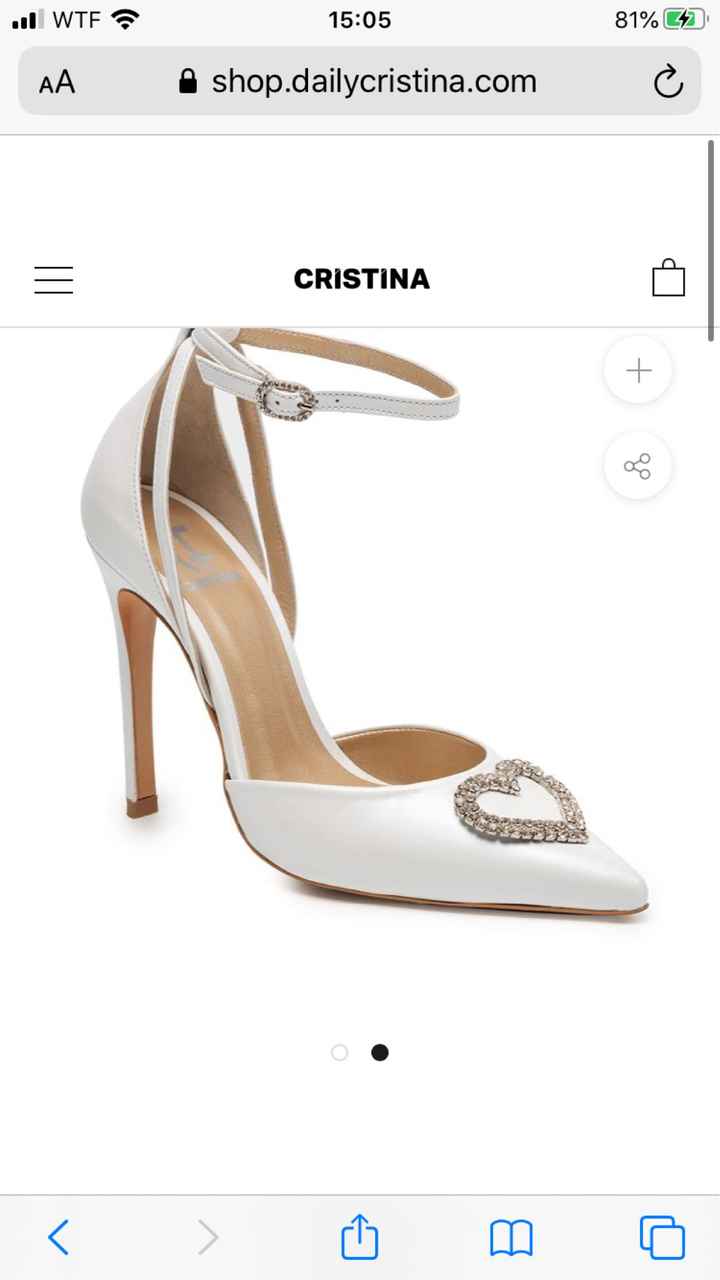Open the hamburger navigation menu
The width and height of the screenshot is (720, 1280).
[53, 280]
